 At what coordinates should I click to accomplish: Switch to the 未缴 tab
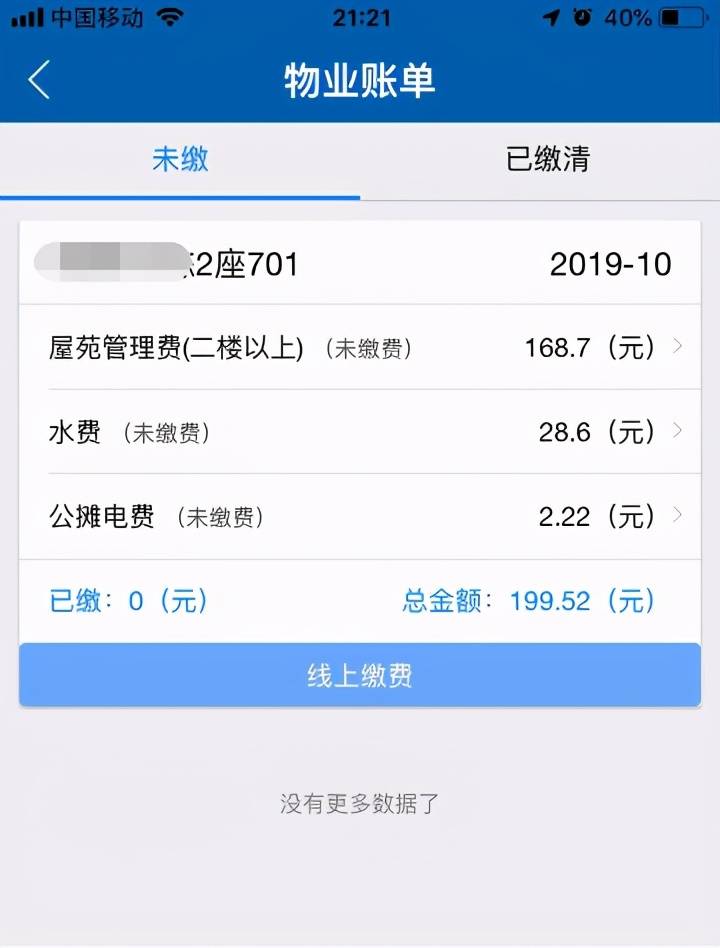[x=180, y=160]
